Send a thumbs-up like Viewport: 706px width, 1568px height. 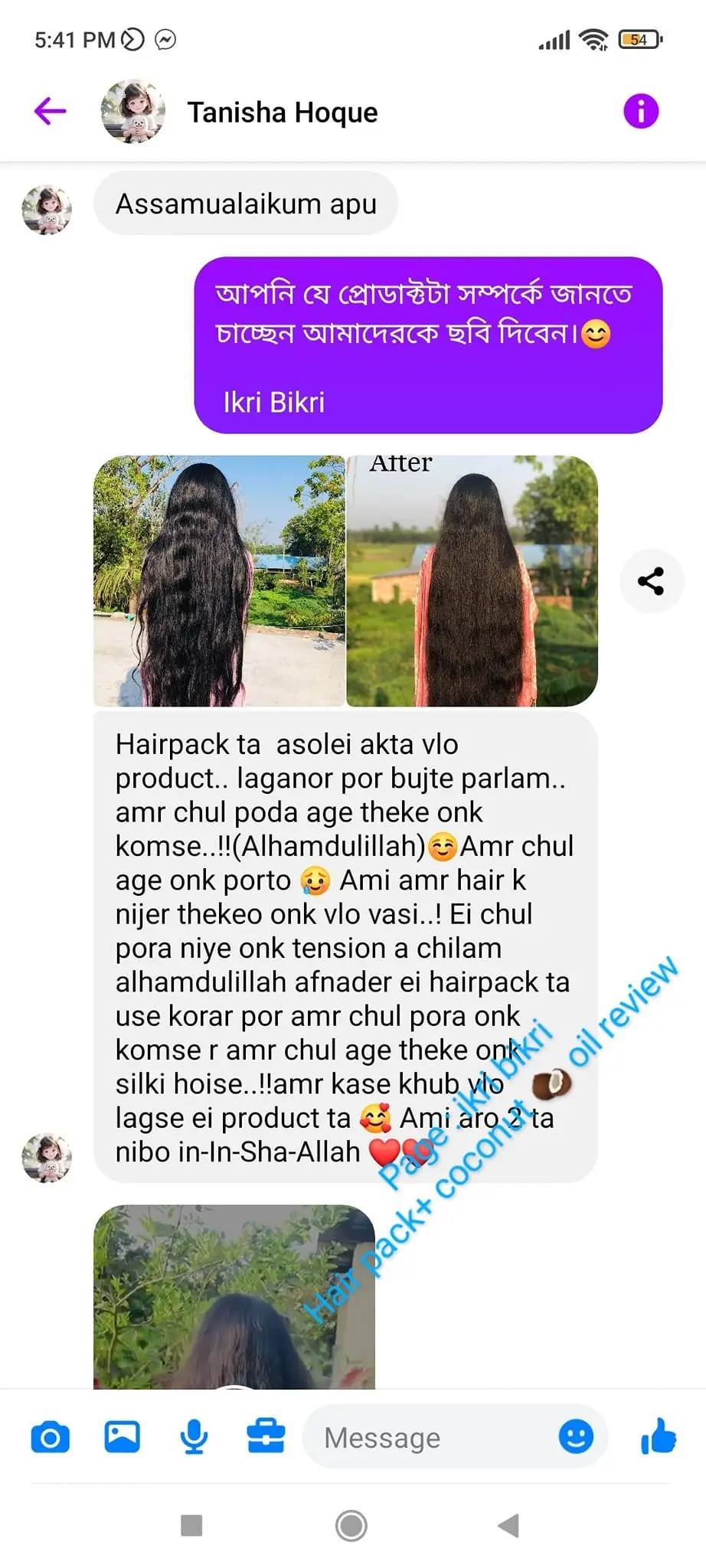click(659, 1436)
